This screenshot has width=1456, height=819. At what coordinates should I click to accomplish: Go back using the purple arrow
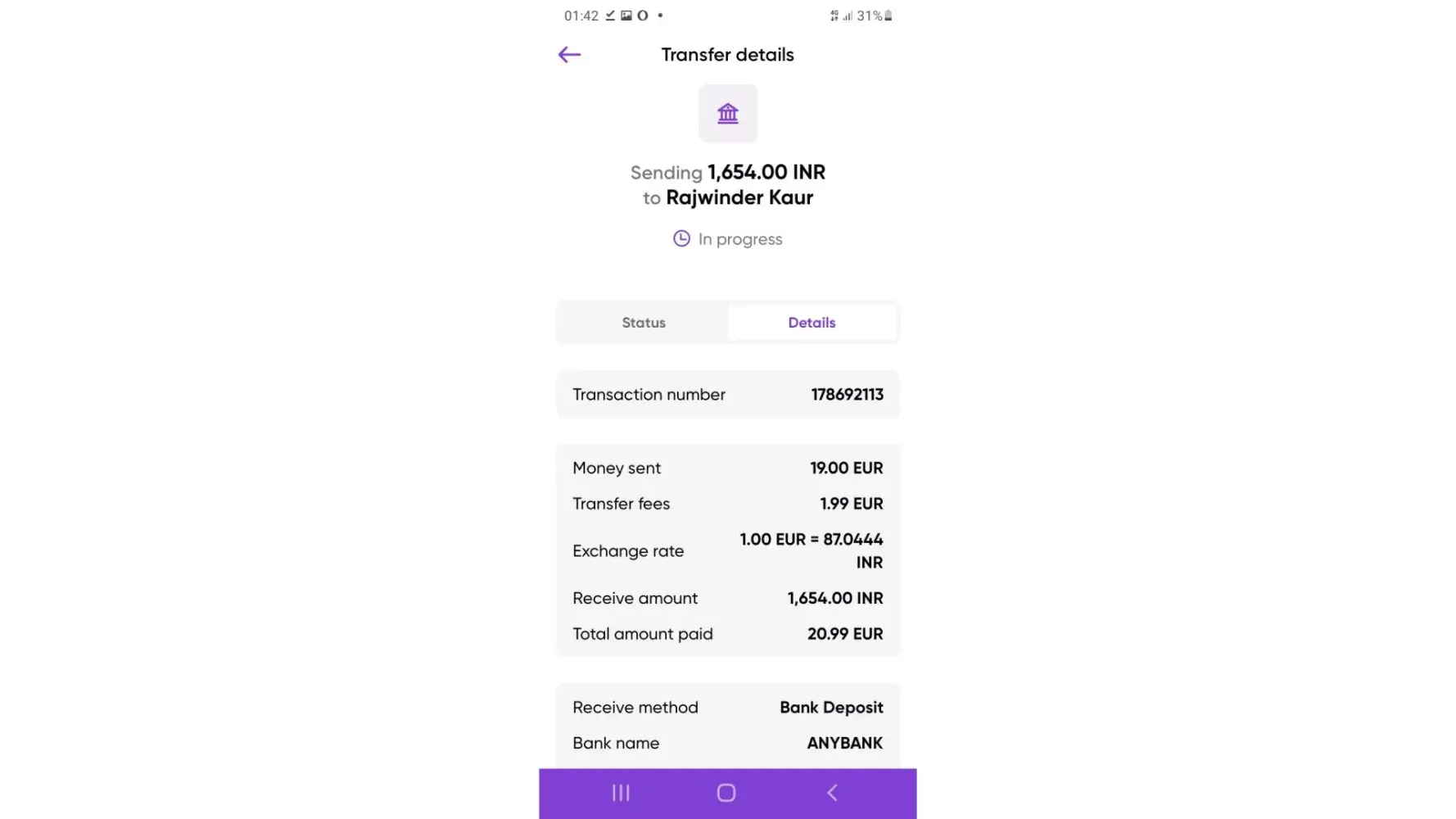click(569, 55)
